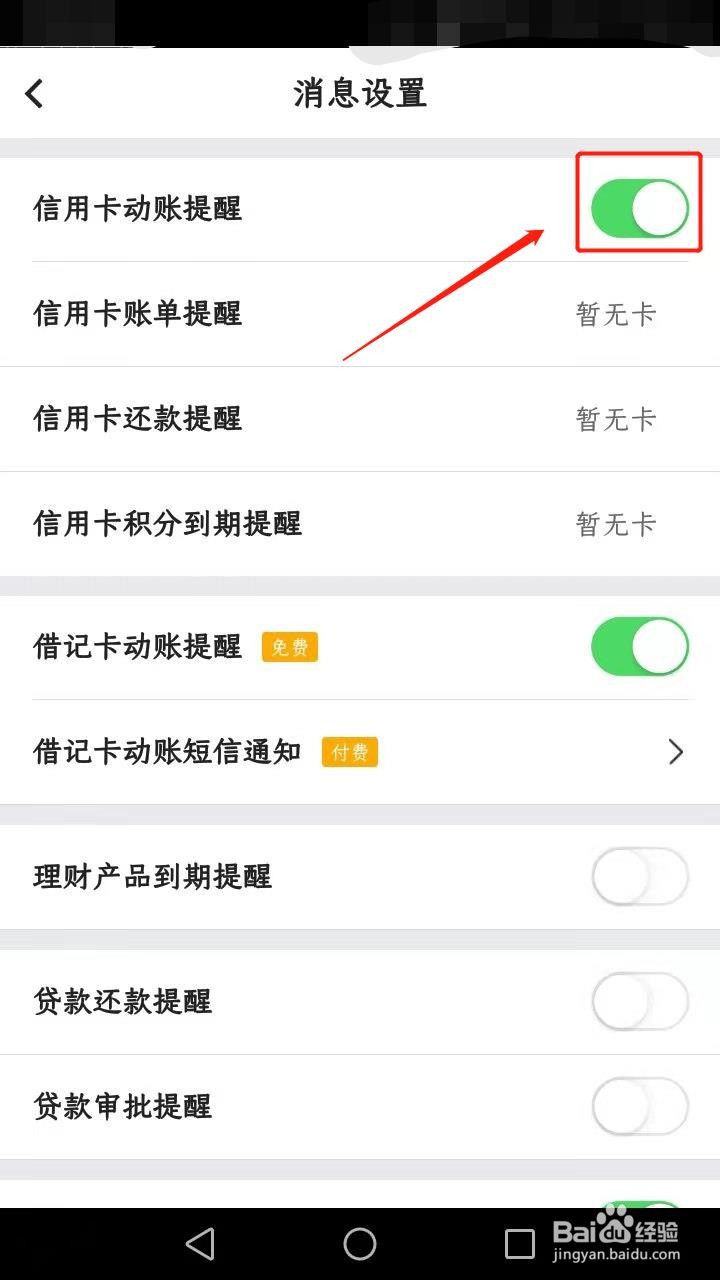This screenshot has height=1280, width=720.
Task: Tap the 暂无卡 label next to 信用卡账单提醒
Action: (x=616, y=314)
